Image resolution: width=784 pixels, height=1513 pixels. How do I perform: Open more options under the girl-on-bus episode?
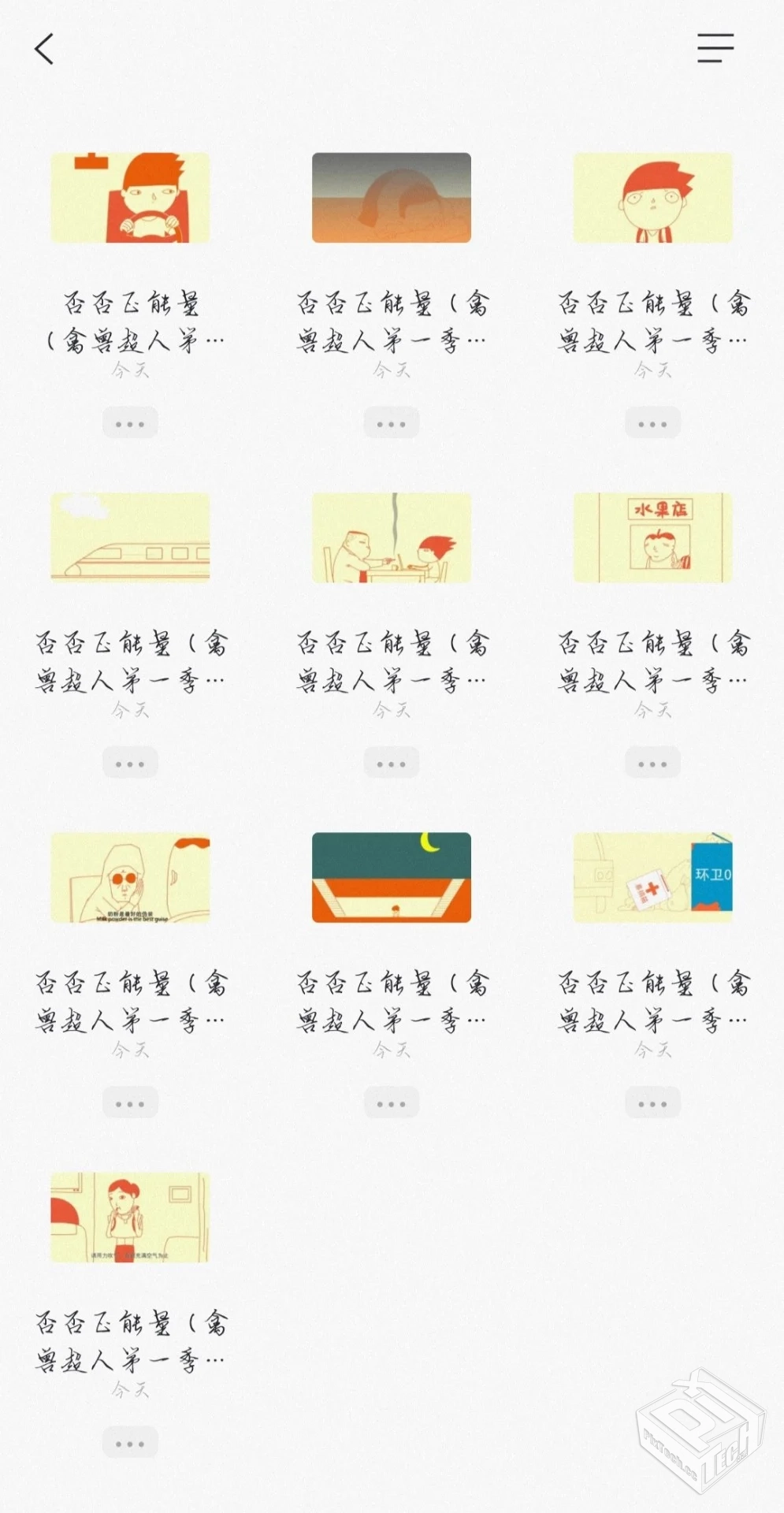130,1442
